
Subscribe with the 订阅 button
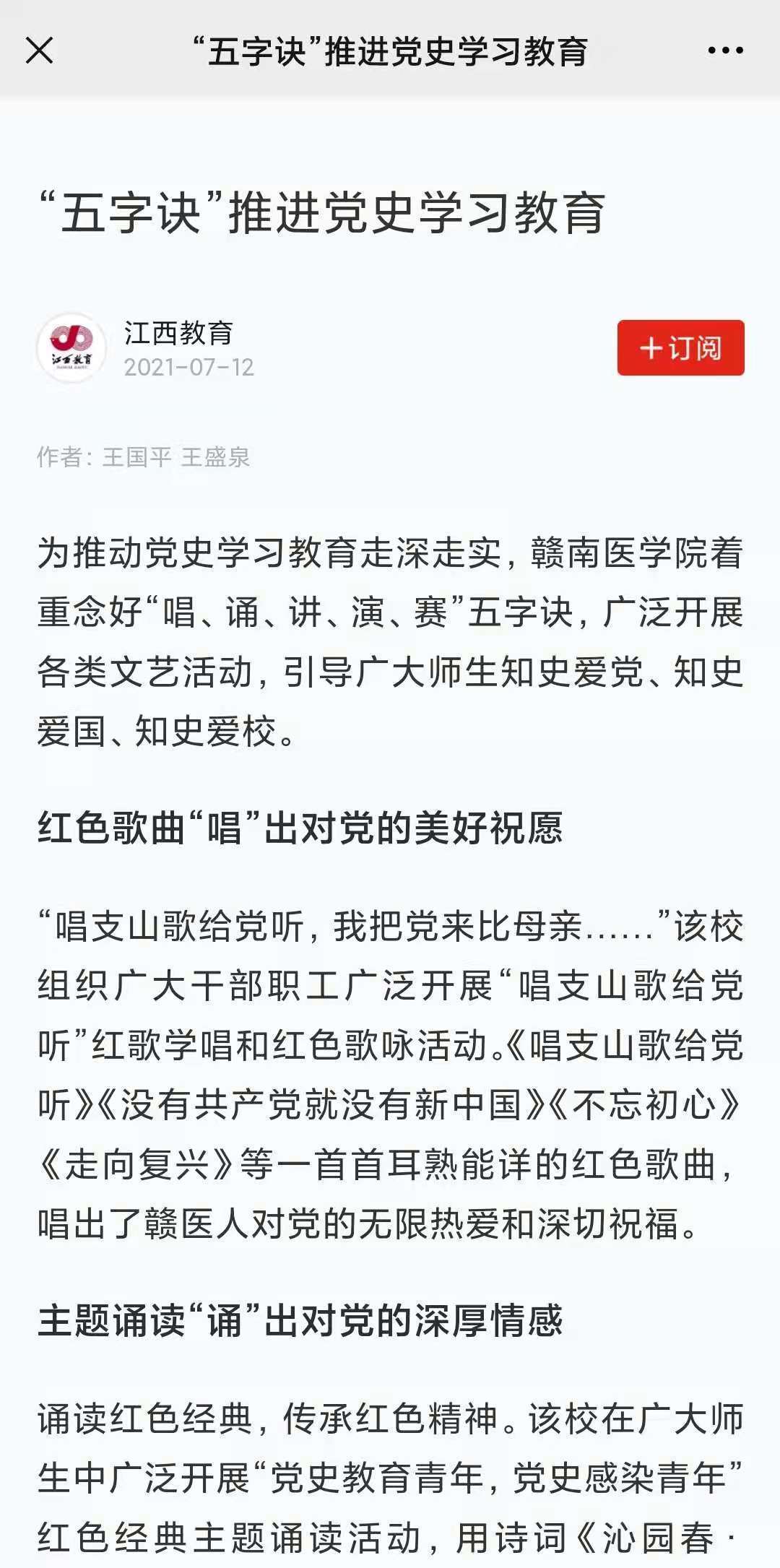(x=680, y=347)
